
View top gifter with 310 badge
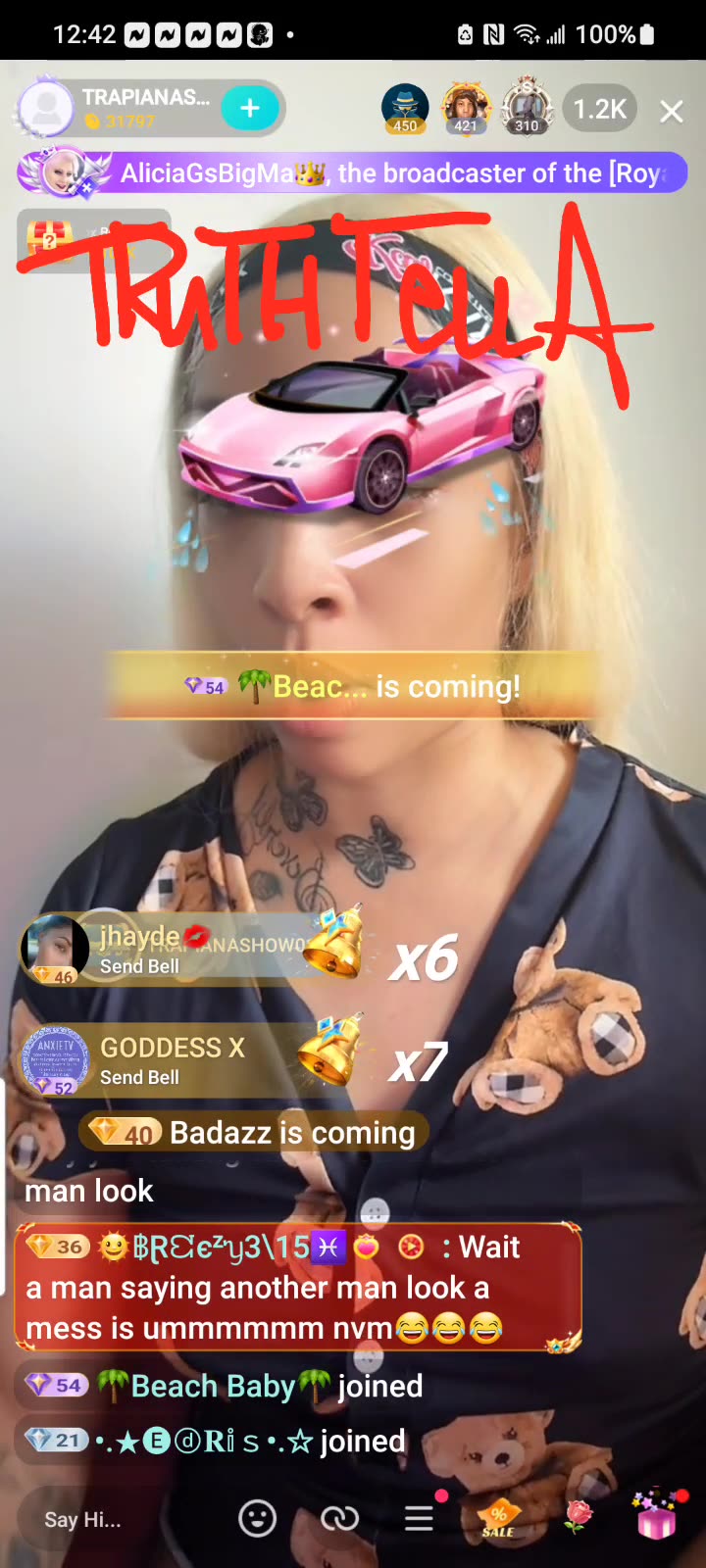(528, 108)
